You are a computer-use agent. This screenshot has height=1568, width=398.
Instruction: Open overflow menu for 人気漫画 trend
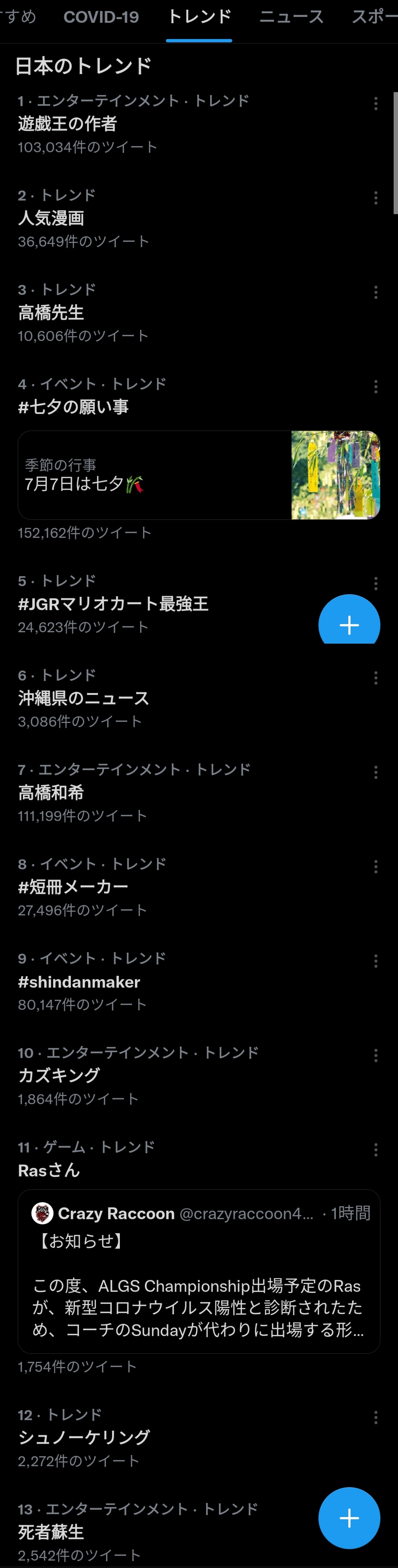pyautogui.click(x=376, y=198)
